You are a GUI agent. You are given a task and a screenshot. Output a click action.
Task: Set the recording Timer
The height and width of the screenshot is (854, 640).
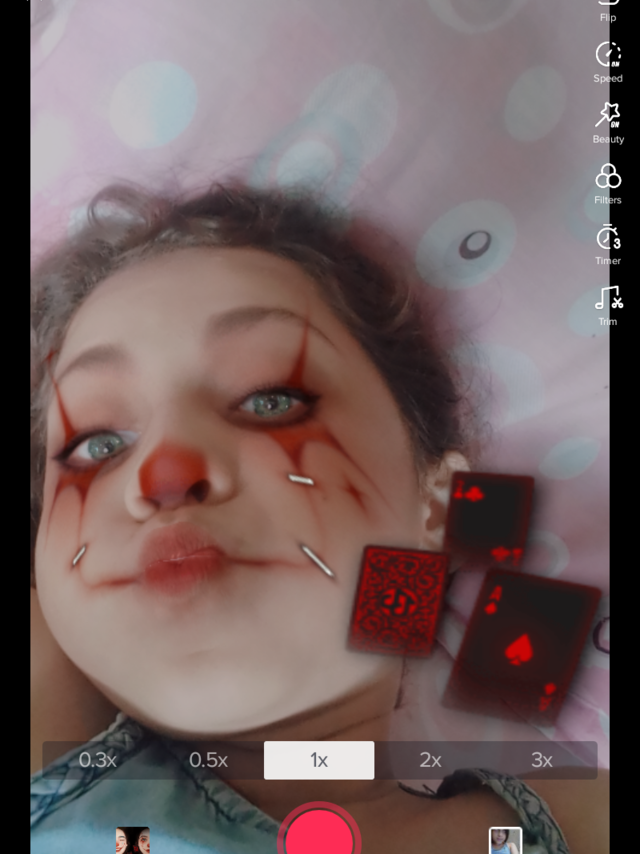click(608, 242)
